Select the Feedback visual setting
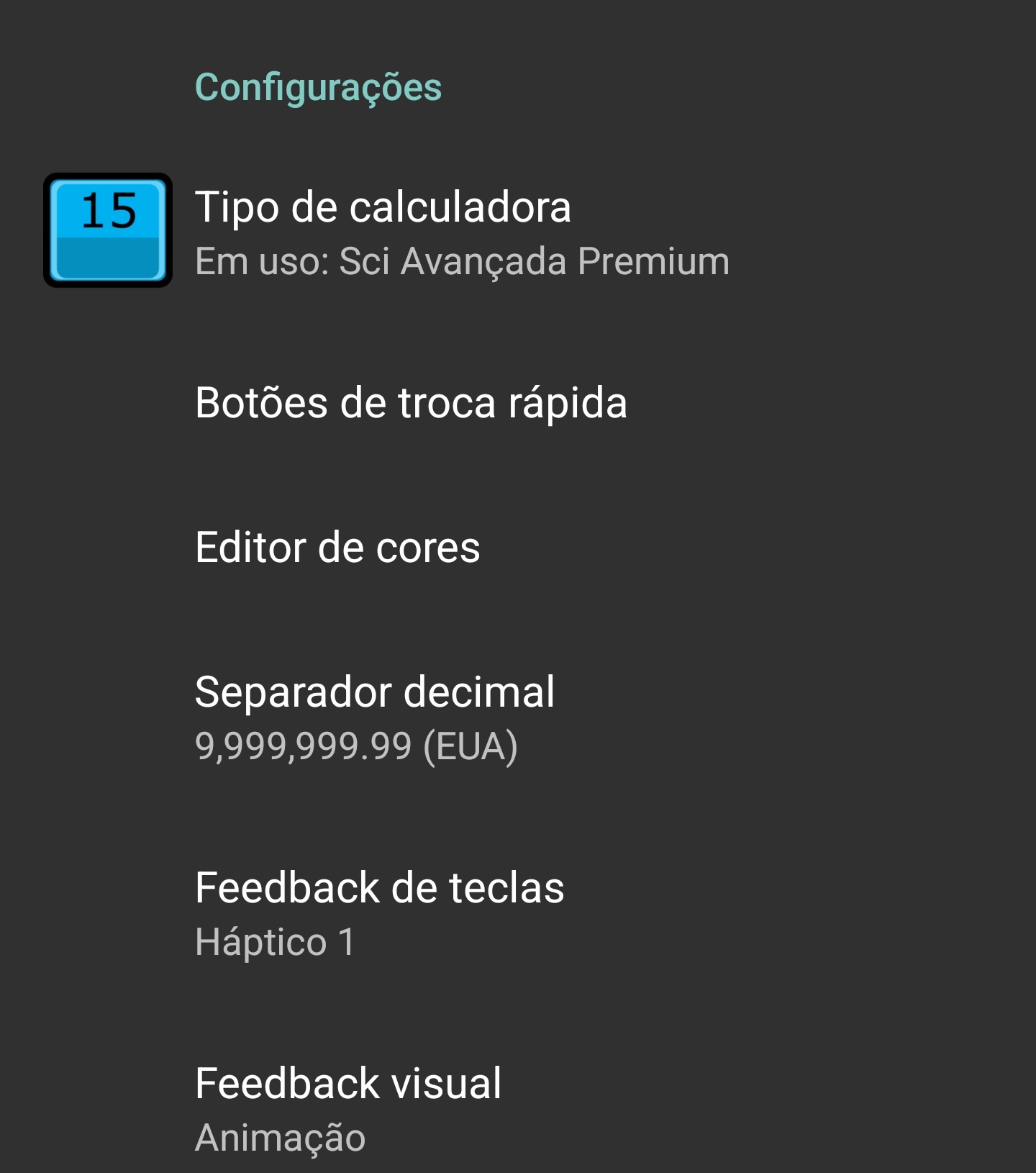The width and height of the screenshot is (1036, 1173). click(x=348, y=1110)
